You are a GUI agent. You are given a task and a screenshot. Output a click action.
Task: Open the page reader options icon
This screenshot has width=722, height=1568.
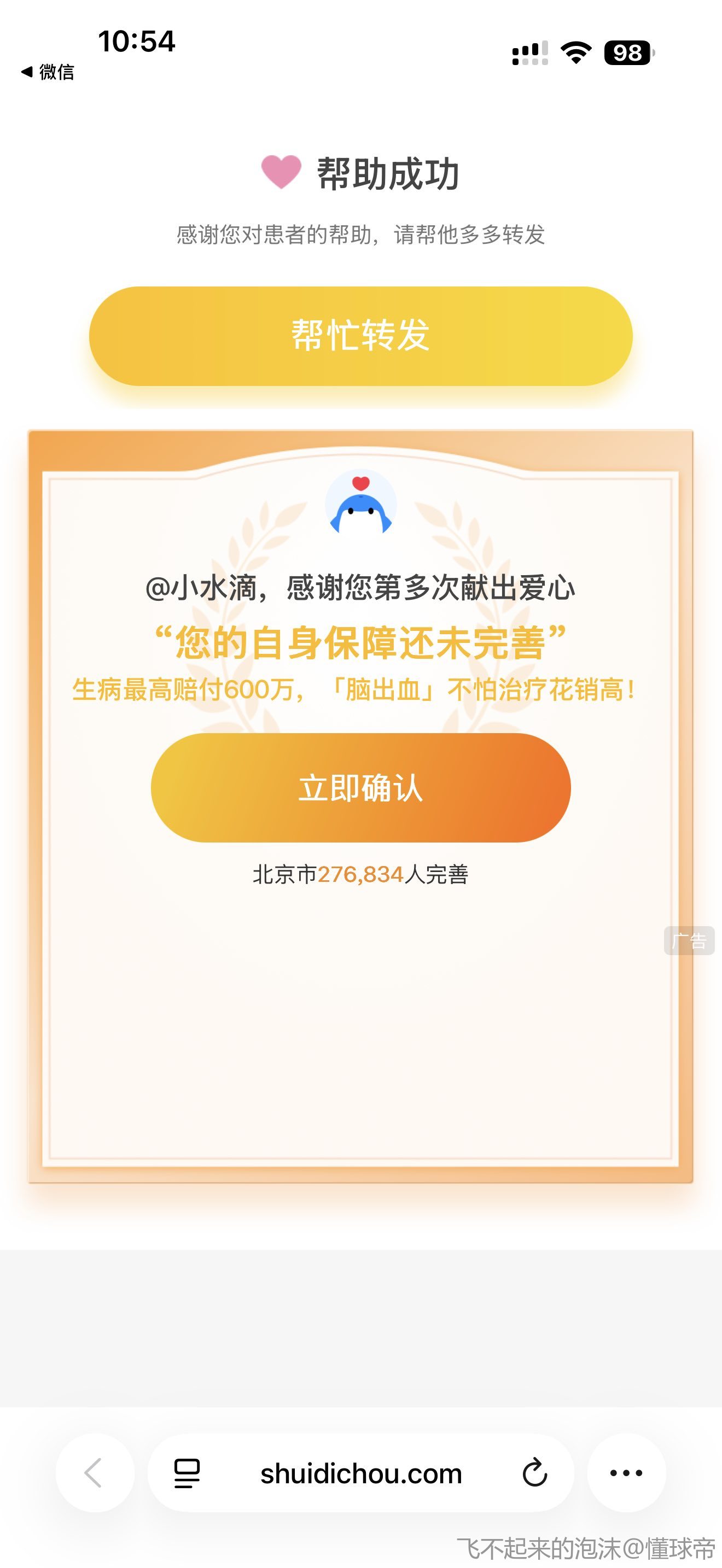point(187,1473)
